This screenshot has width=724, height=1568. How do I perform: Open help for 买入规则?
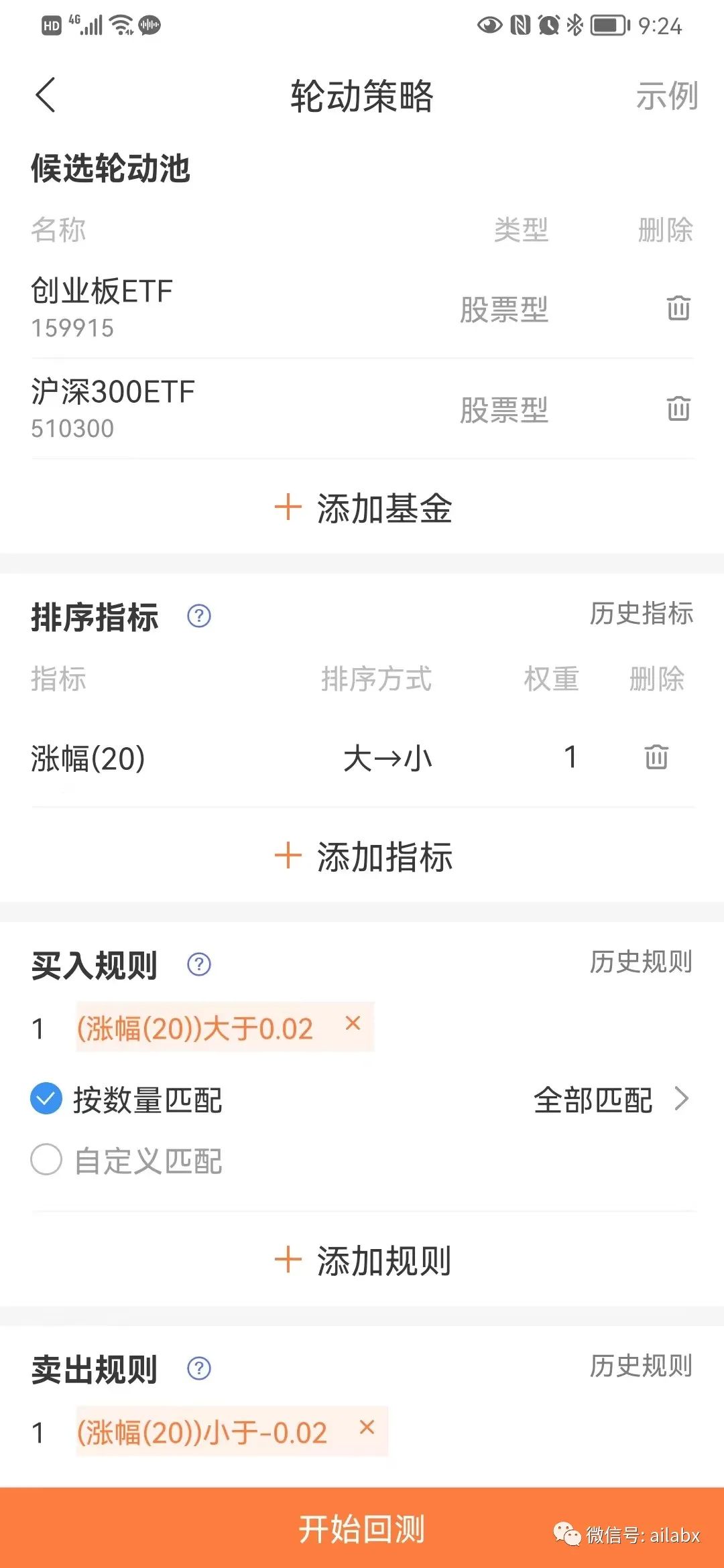(x=199, y=964)
